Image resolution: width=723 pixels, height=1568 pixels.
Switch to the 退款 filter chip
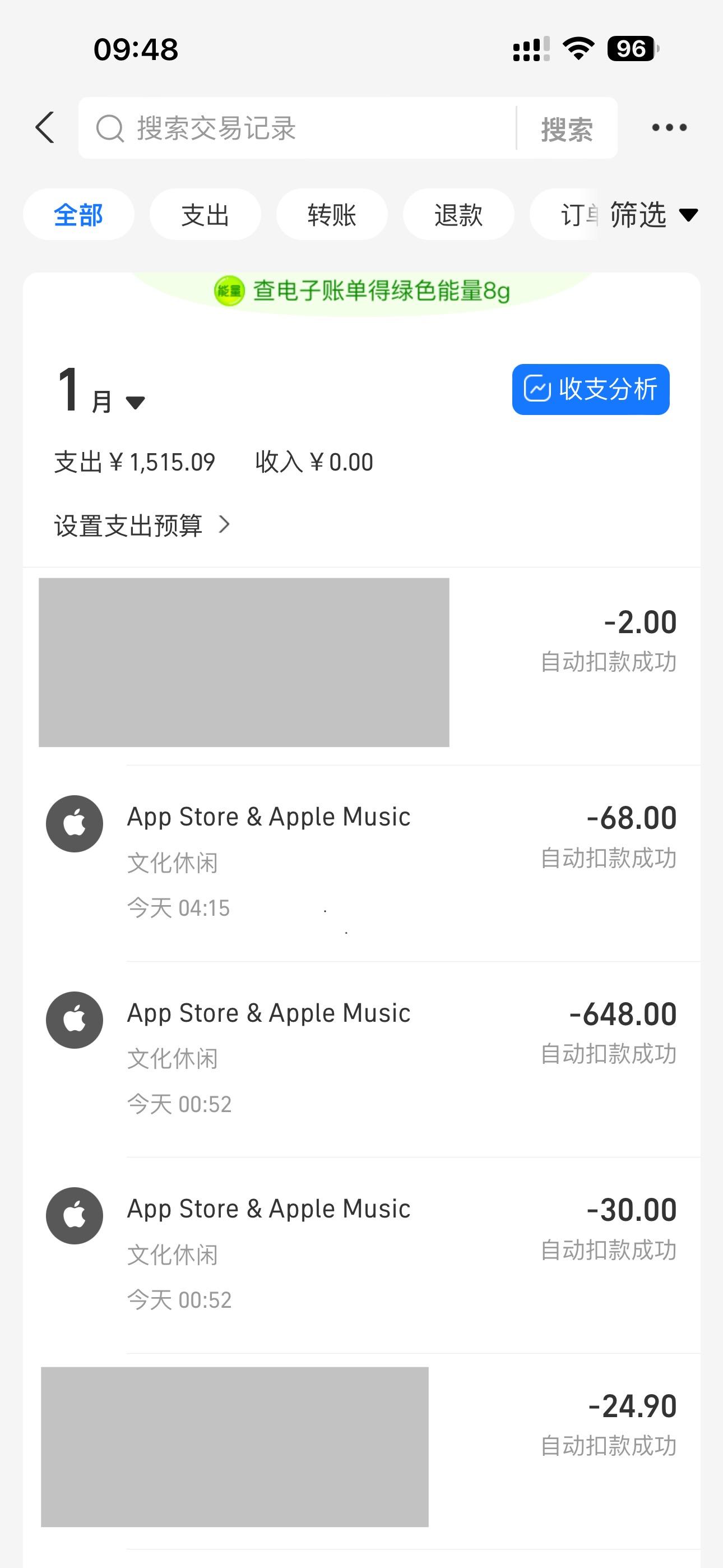458,215
